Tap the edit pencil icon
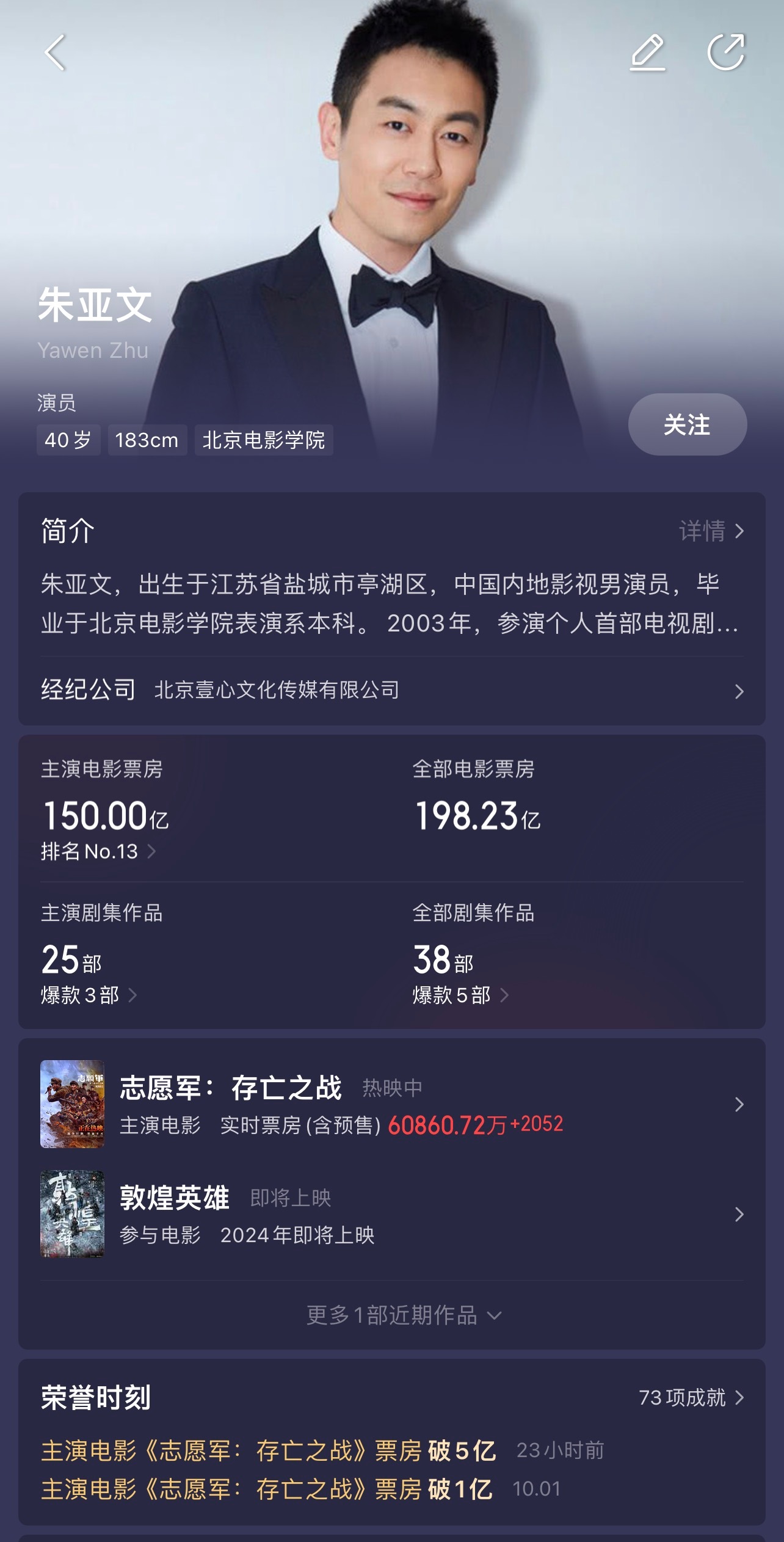 point(647,53)
